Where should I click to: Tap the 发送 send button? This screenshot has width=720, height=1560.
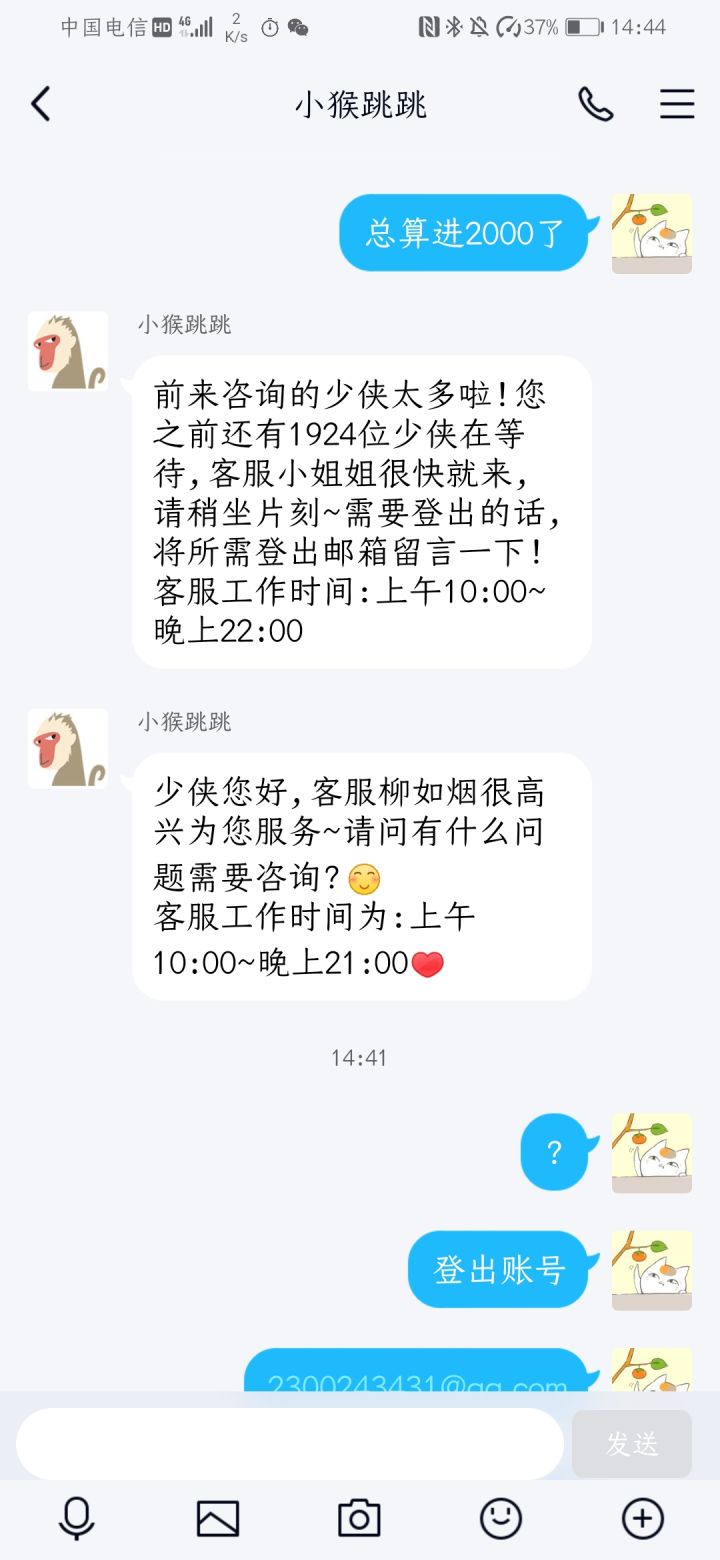coord(632,1444)
